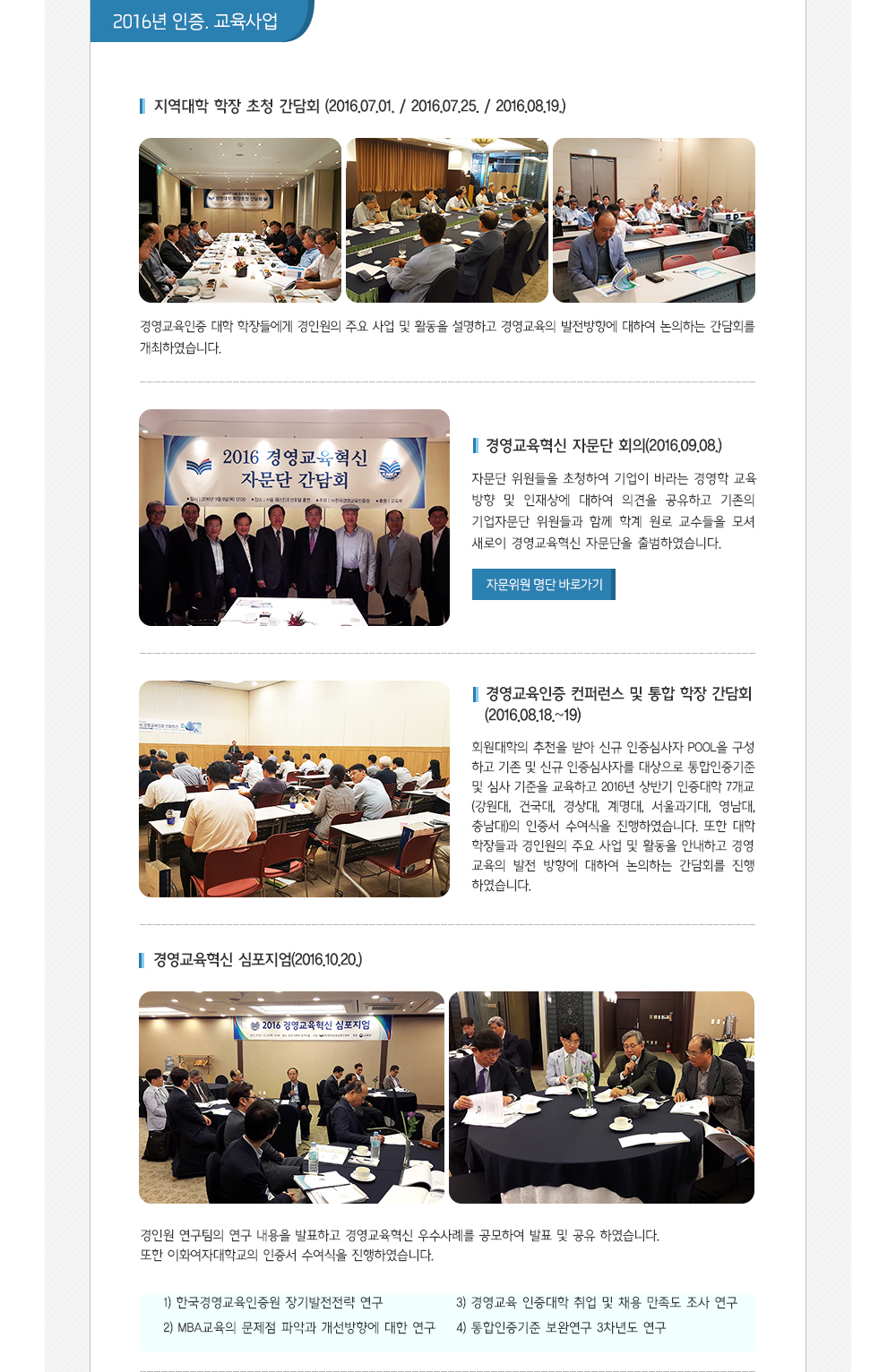Open the 자문위원 명단 바로가기 button
This screenshot has height=1372, width=896.
click(543, 584)
